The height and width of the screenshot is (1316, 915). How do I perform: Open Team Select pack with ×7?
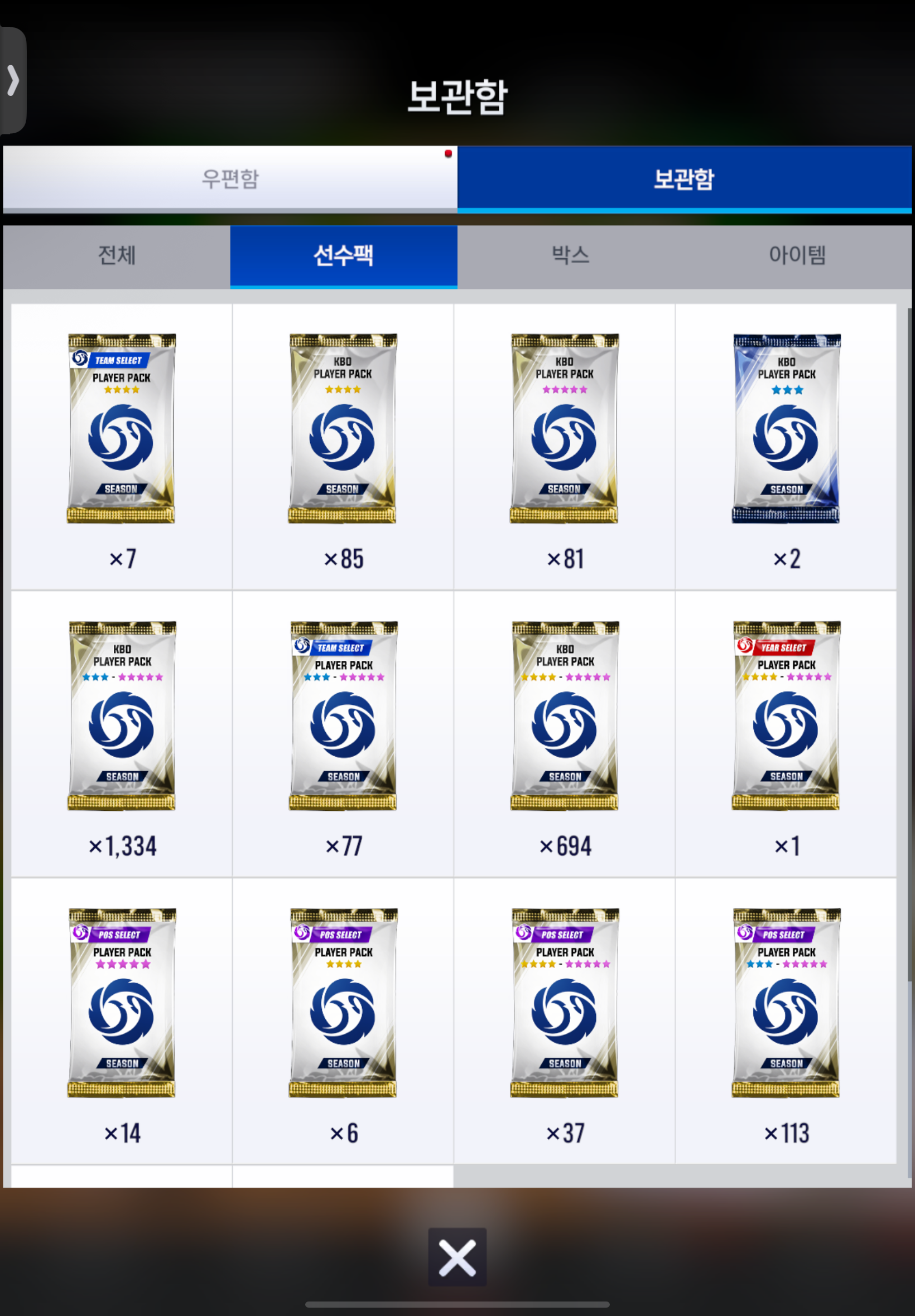click(x=122, y=429)
